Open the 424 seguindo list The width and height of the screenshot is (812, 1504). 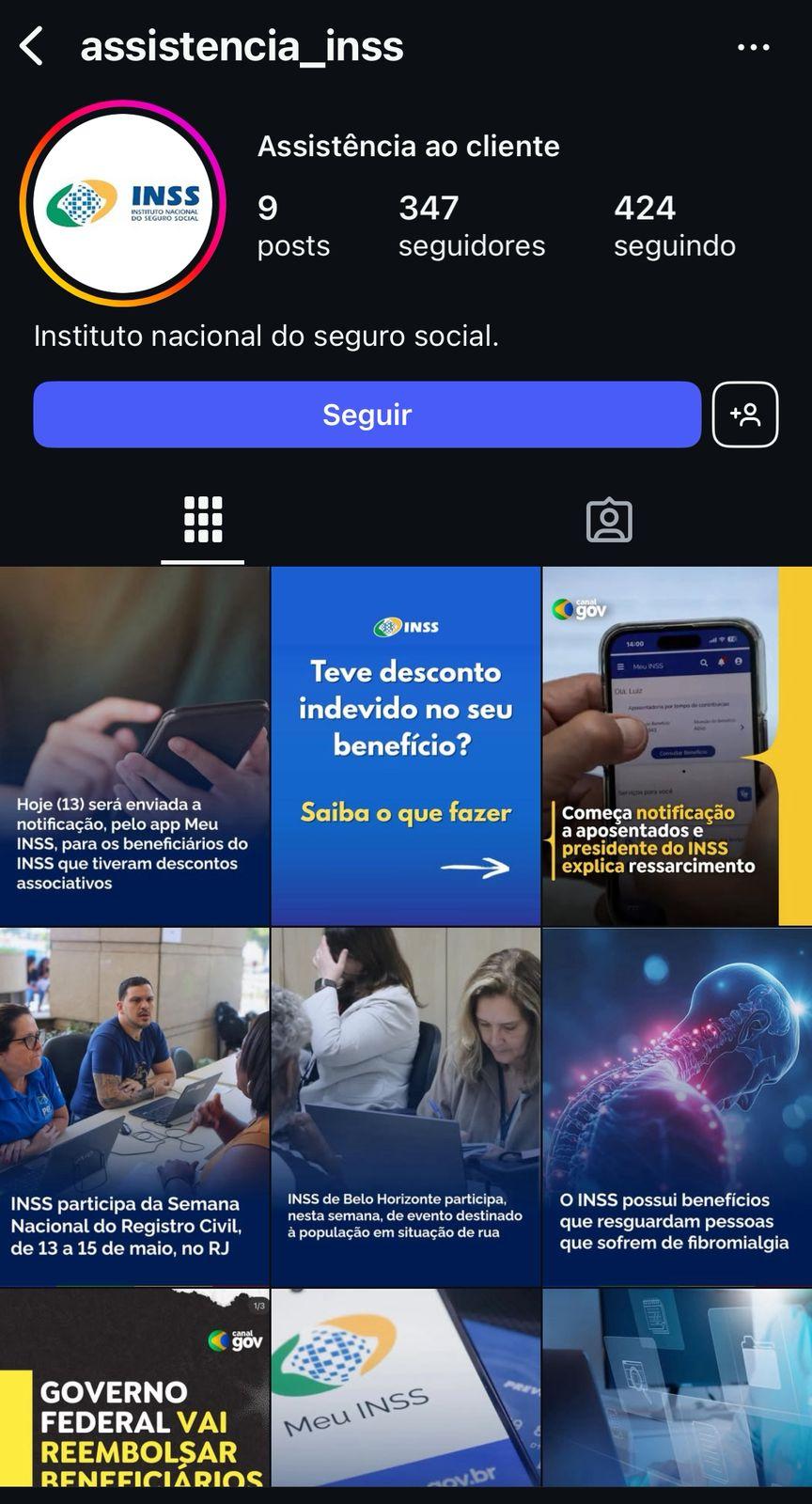(674, 226)
